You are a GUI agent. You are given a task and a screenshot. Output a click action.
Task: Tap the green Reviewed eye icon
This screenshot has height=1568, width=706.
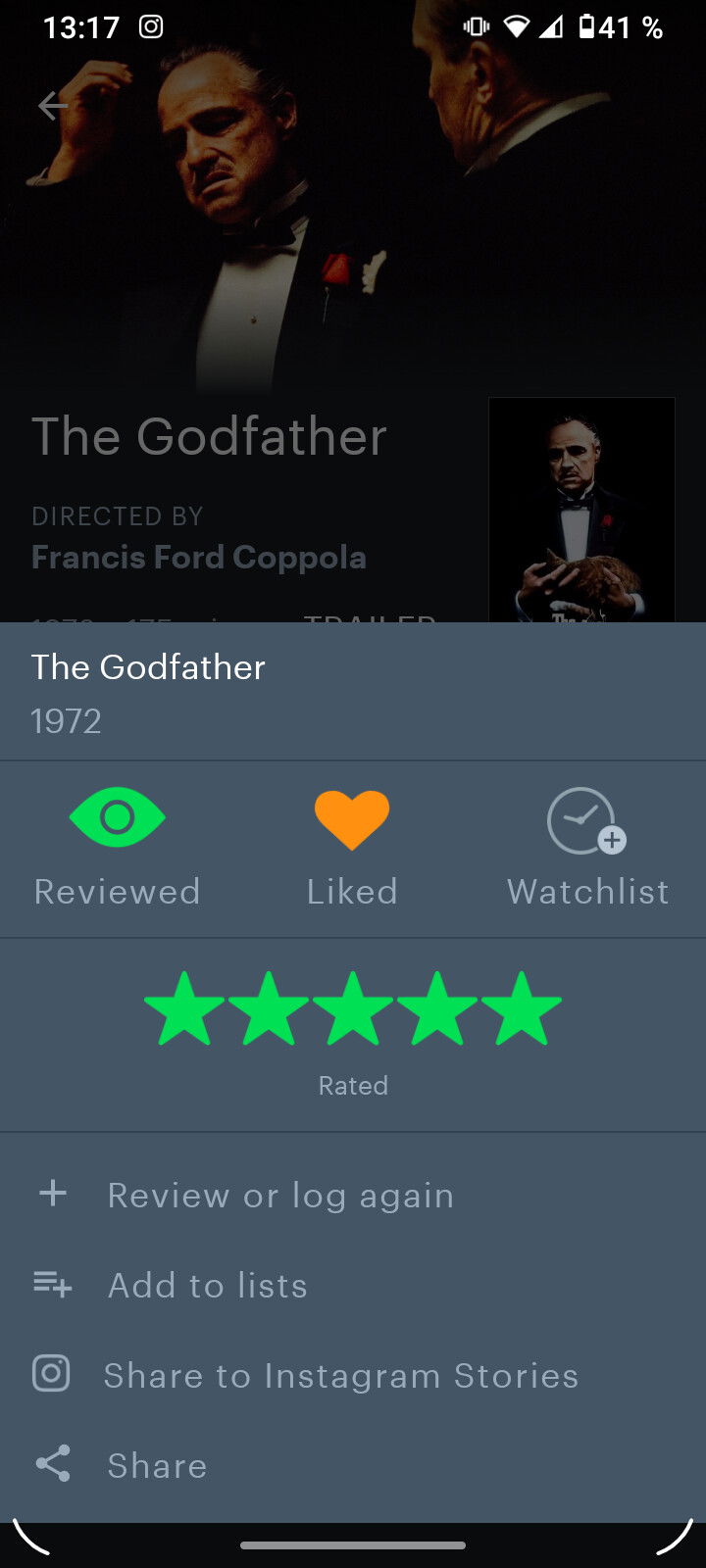118,817
